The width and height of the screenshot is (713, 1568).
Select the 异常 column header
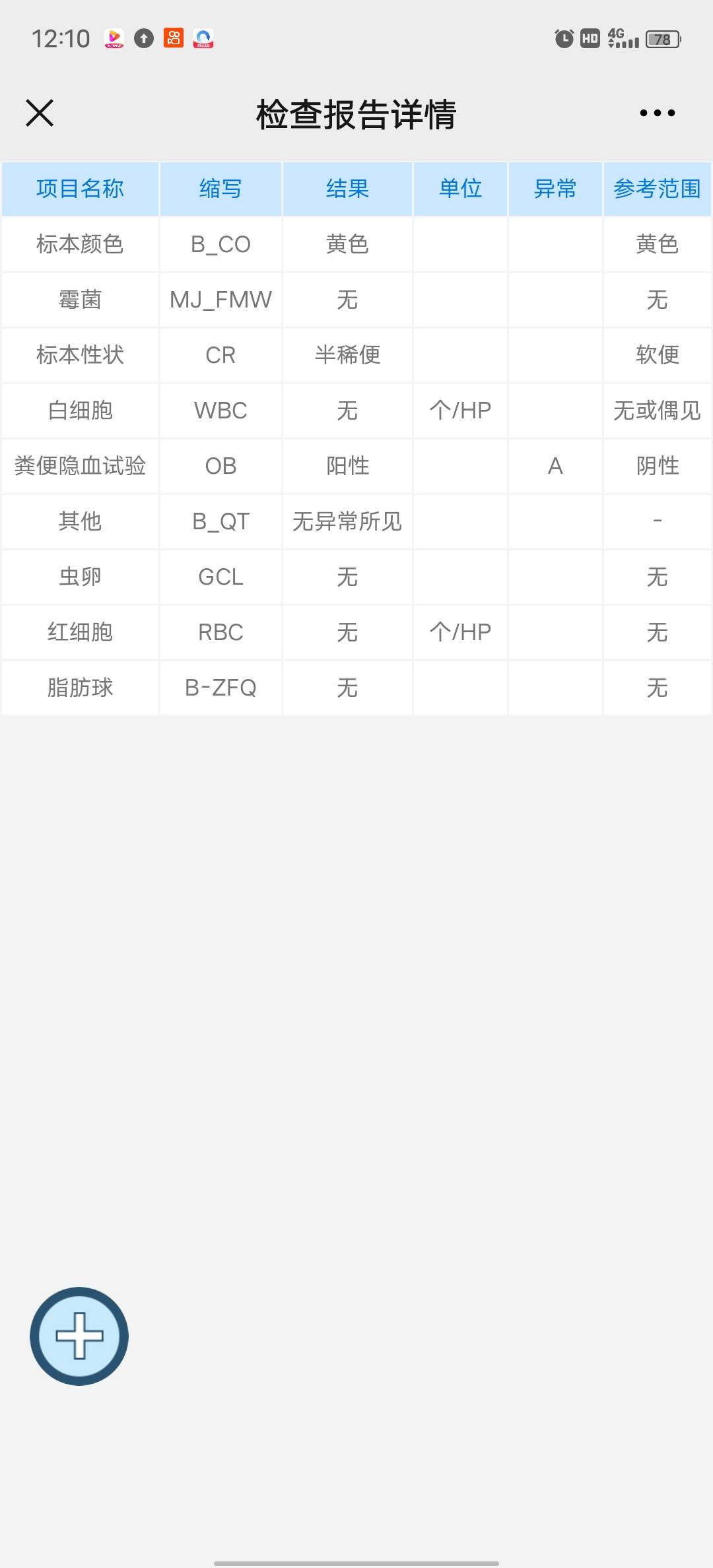pyautogui.click(x=556, y=188)
